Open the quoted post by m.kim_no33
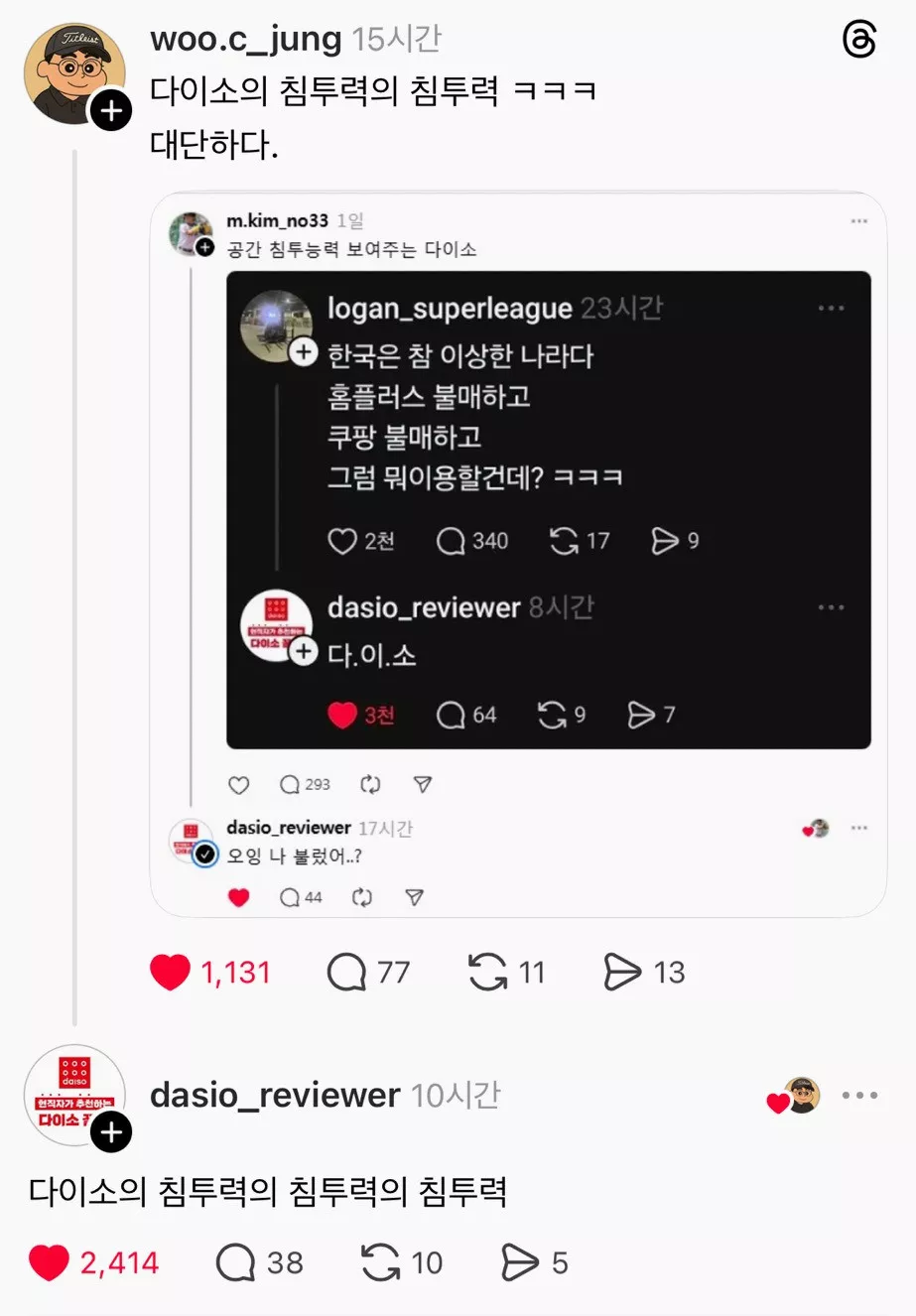This screenshot has height=1316, width=916. click(x=516, y=238)
